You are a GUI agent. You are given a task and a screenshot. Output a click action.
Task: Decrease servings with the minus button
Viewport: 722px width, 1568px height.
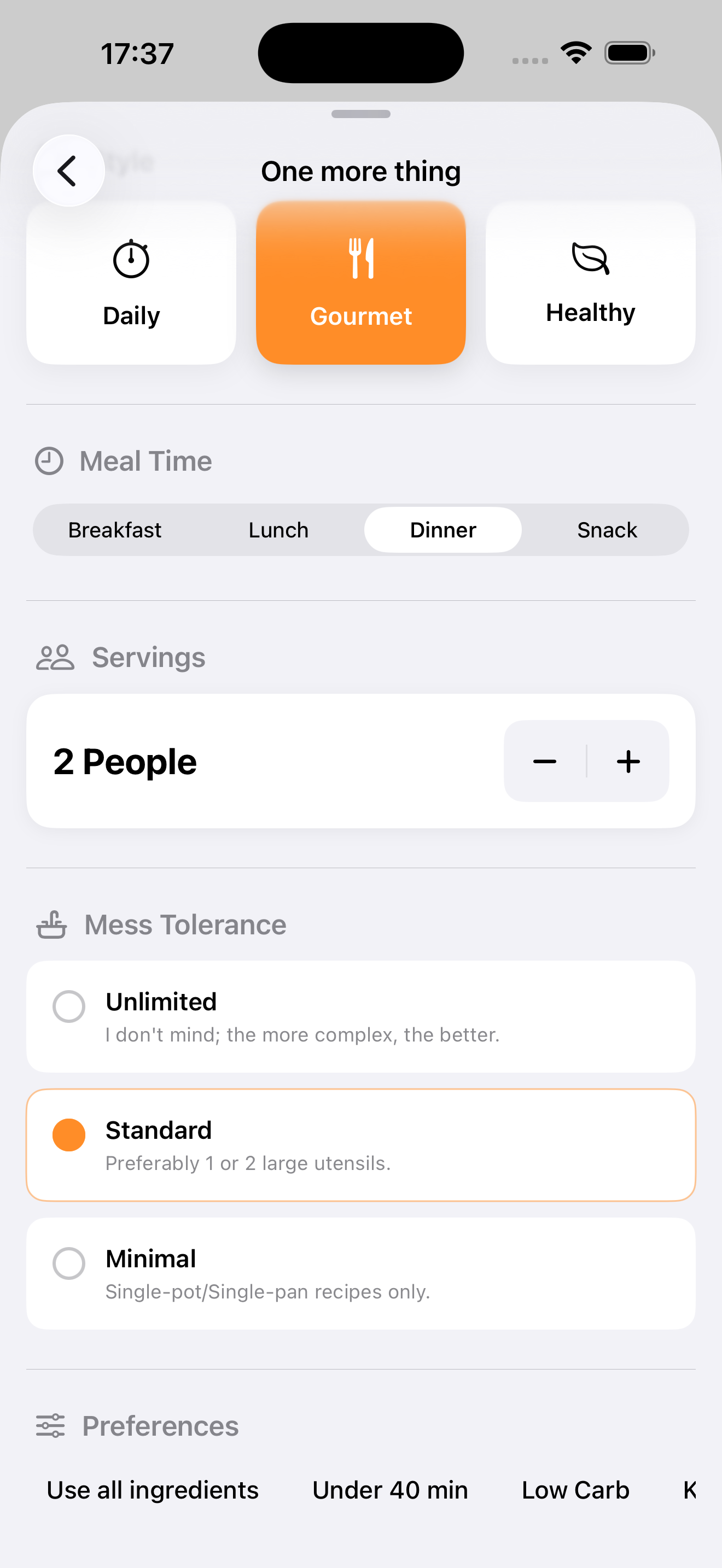pos(544,760)
